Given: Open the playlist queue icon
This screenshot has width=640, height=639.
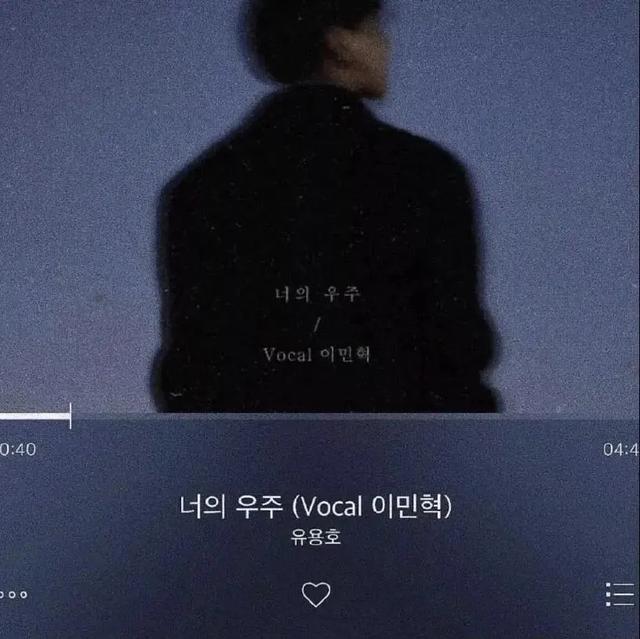Looking at the screenshot, I should pos(620,594).
